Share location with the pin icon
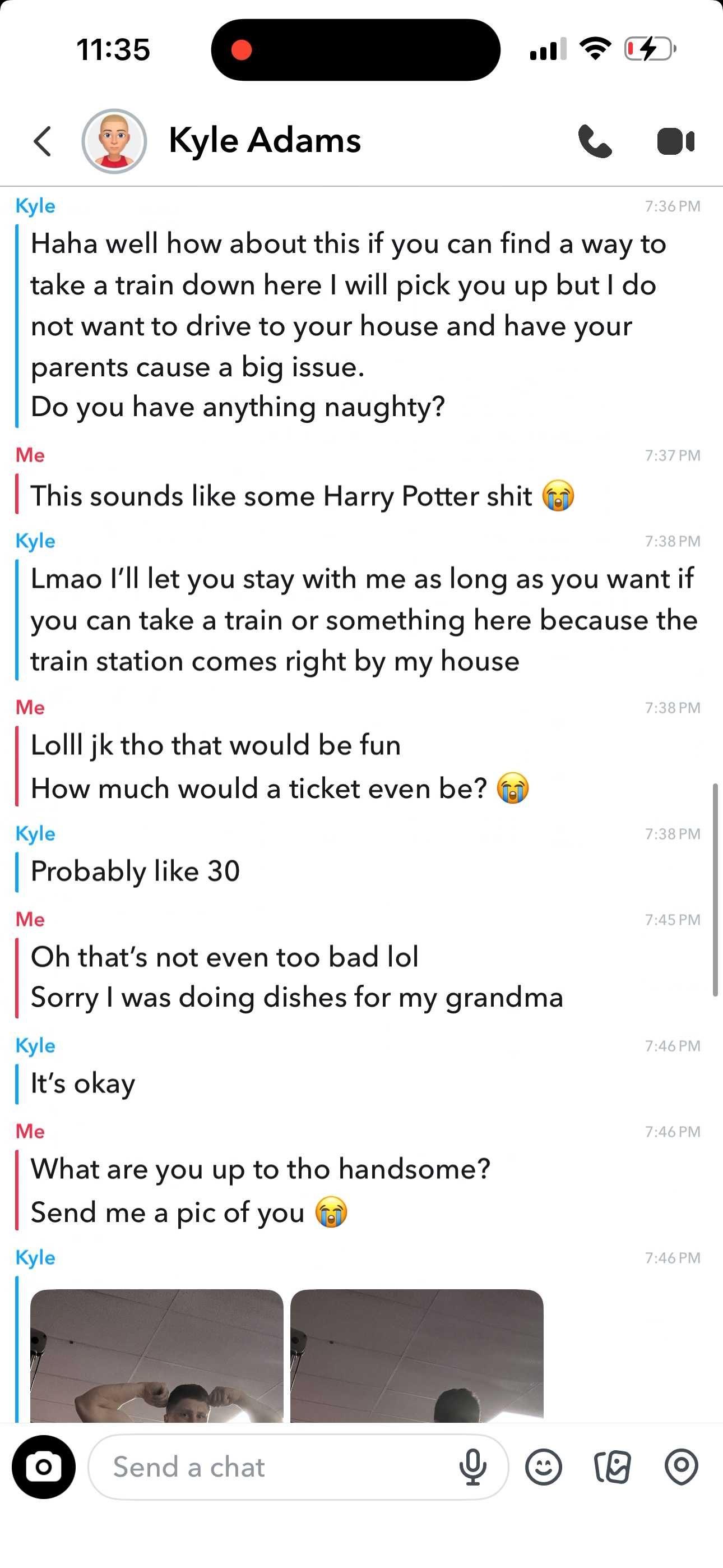This screenshot has height=1568, width=723. (x=681, y=1467)
